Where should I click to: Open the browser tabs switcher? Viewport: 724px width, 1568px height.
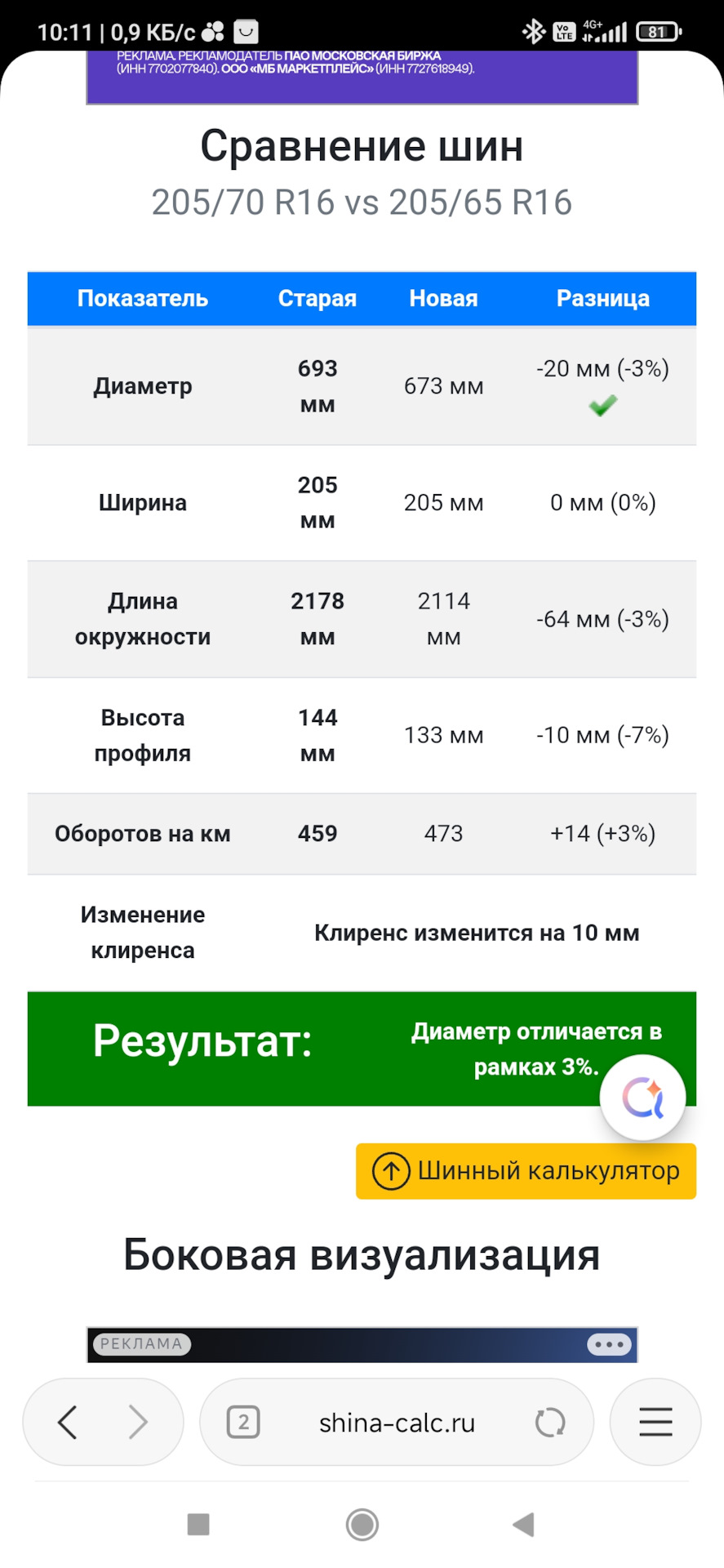tap(243, 1422)
